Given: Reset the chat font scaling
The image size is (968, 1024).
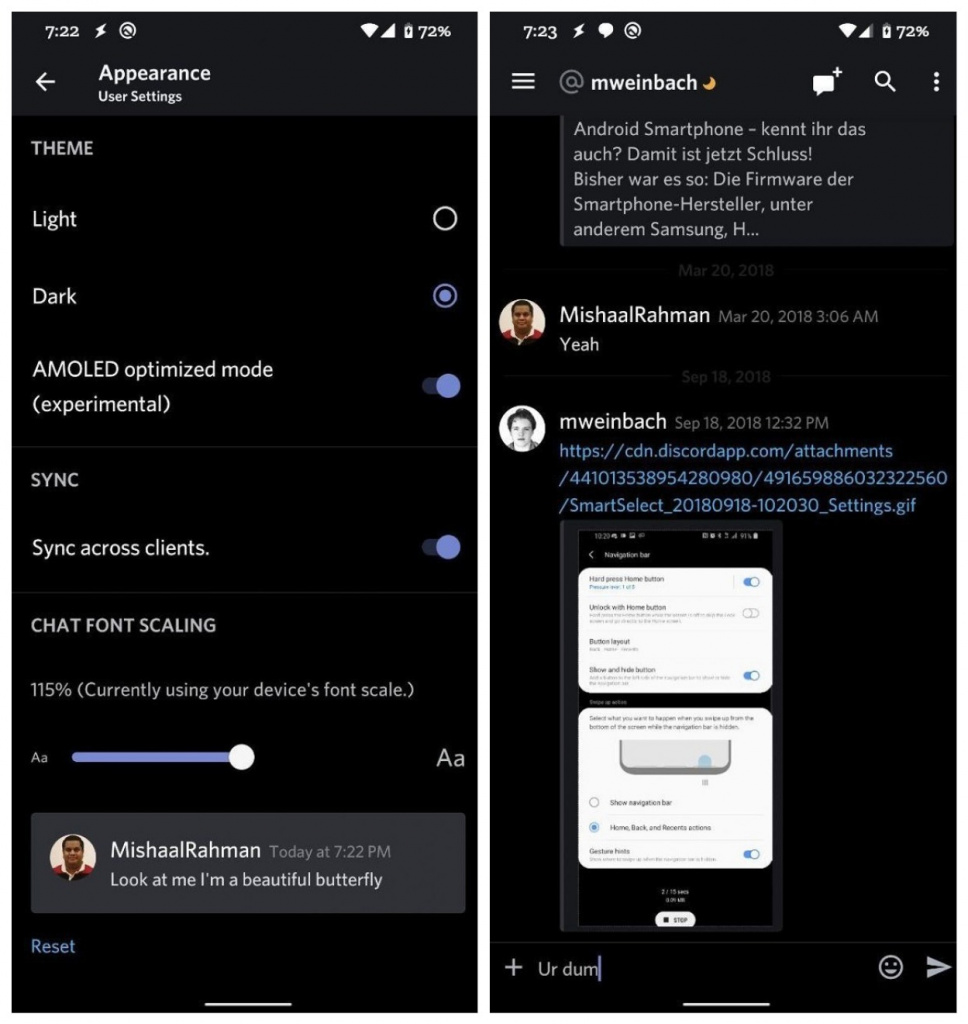Looking at the screenshot, I should tap(53, 946).
